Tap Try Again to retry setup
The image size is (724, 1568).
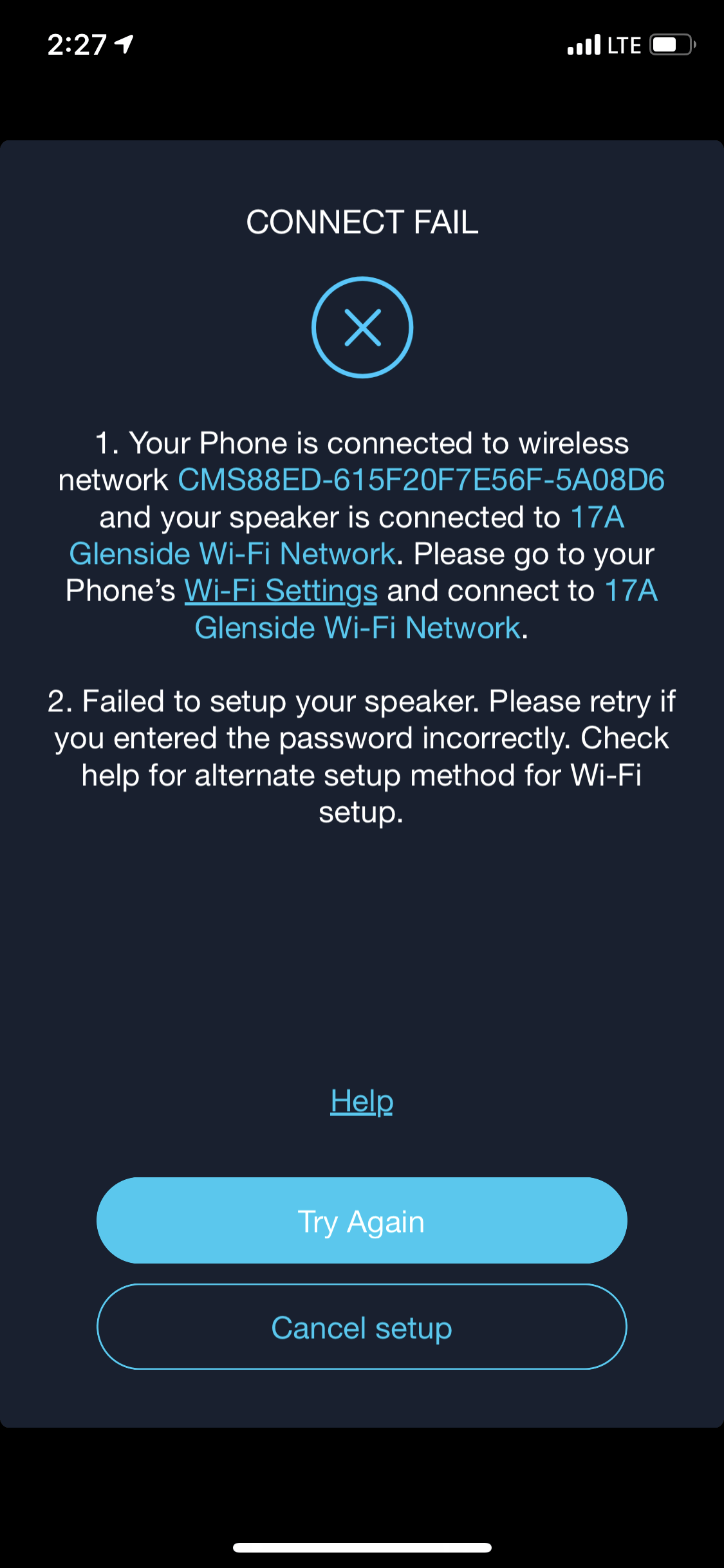click(362, 1220)
